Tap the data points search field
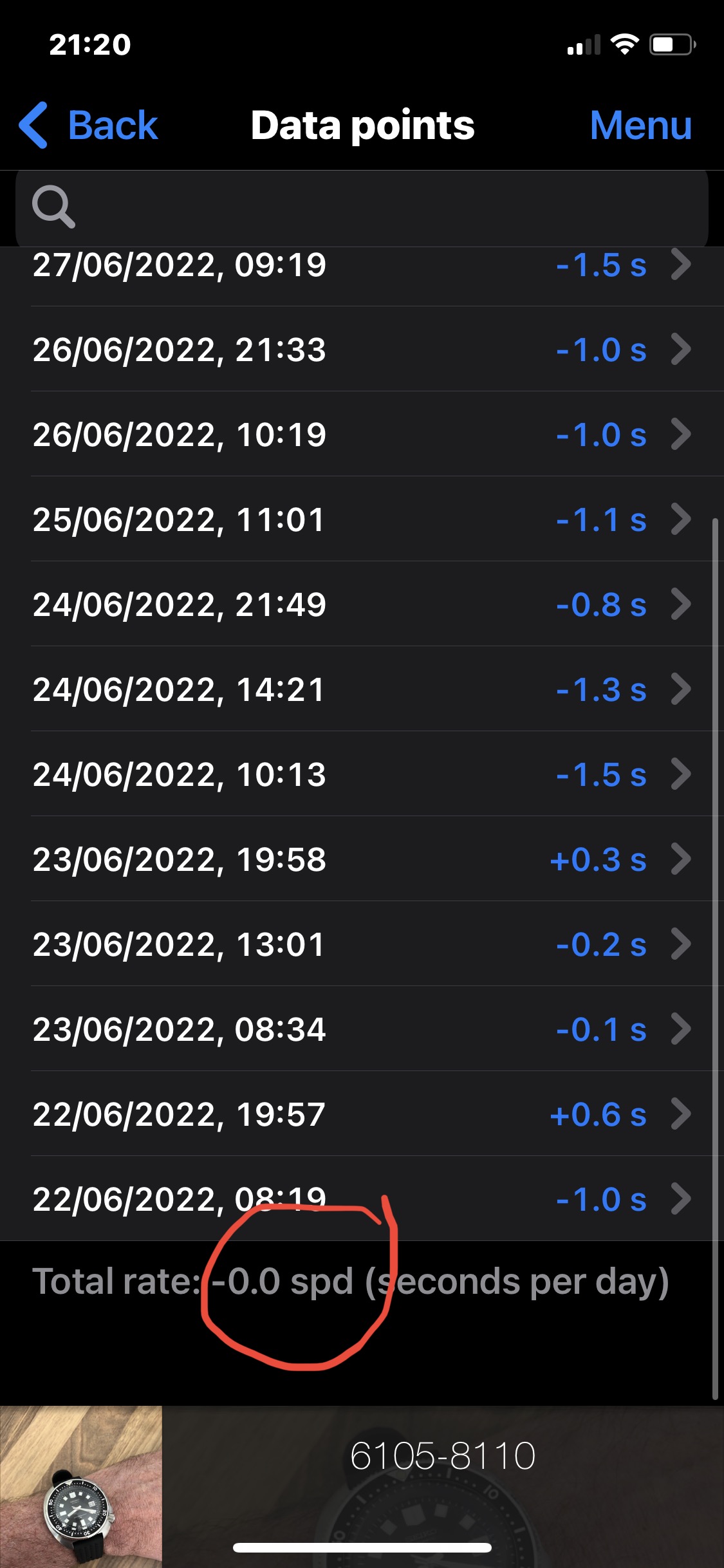This screenshot has height=1568, width=724. 362,207
